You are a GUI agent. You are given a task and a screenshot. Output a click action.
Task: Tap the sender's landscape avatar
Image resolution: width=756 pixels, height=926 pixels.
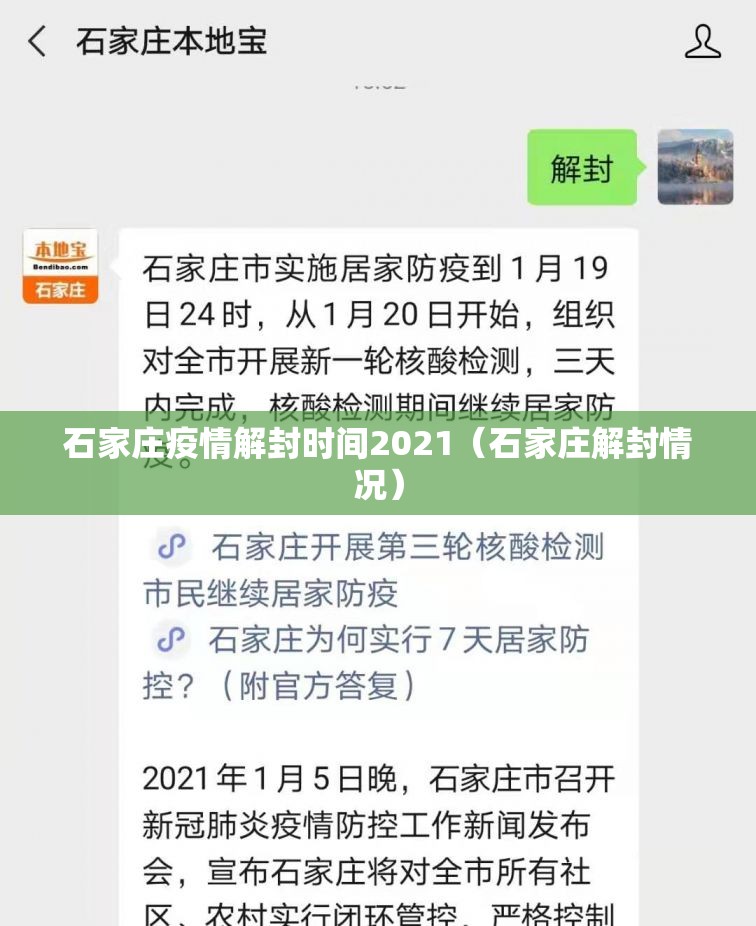pyautogui.click(x=695, y=167)
